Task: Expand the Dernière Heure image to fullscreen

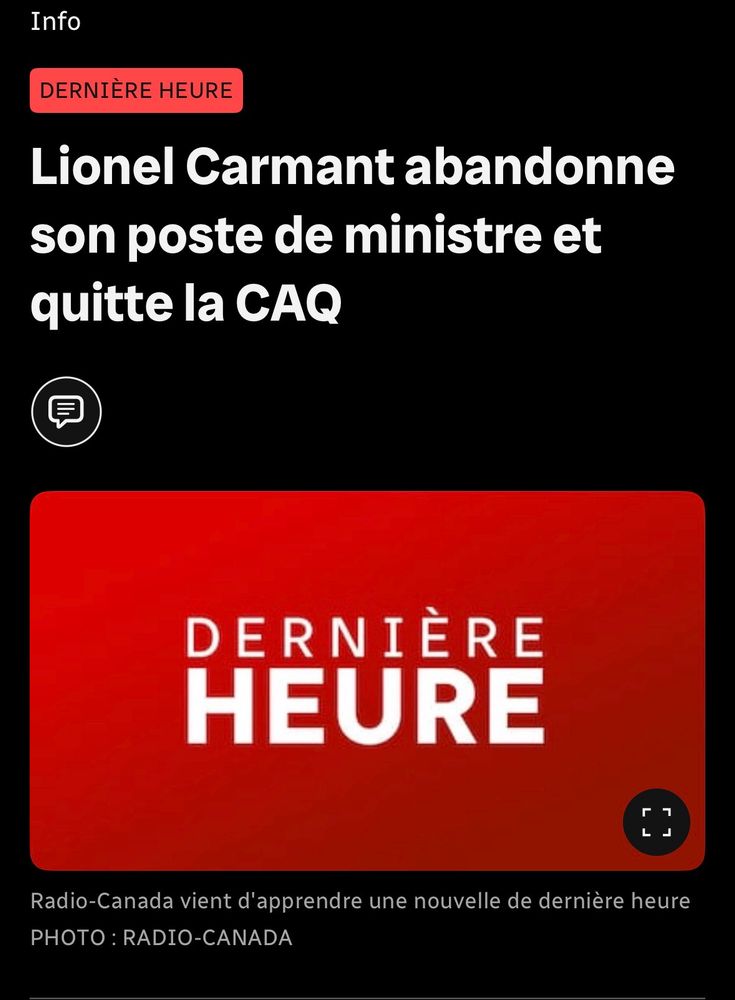Action: click(x=657, y=822)
